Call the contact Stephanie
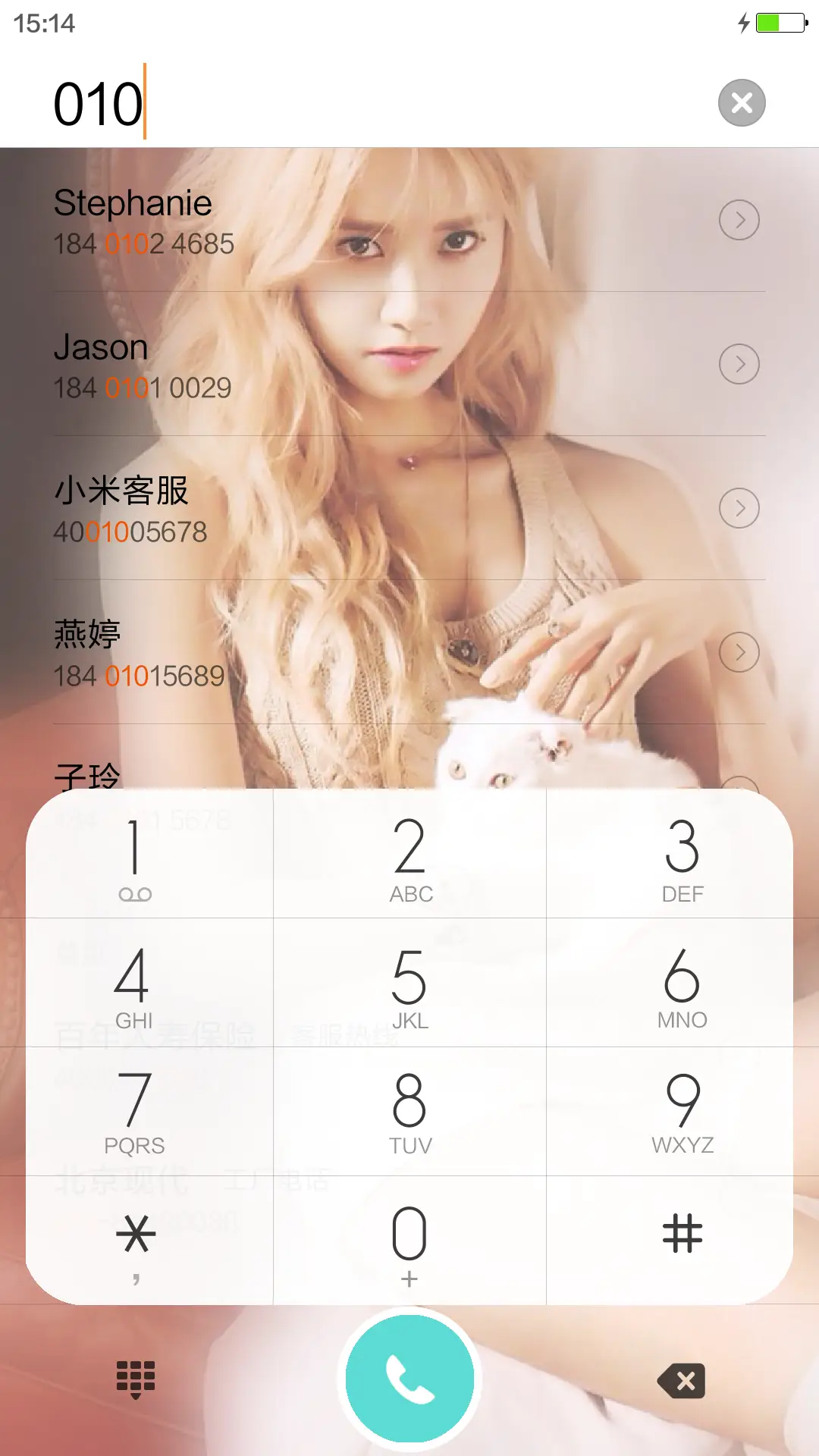The width and height of the screenshot is (819, 1456). tap(303, 220)
